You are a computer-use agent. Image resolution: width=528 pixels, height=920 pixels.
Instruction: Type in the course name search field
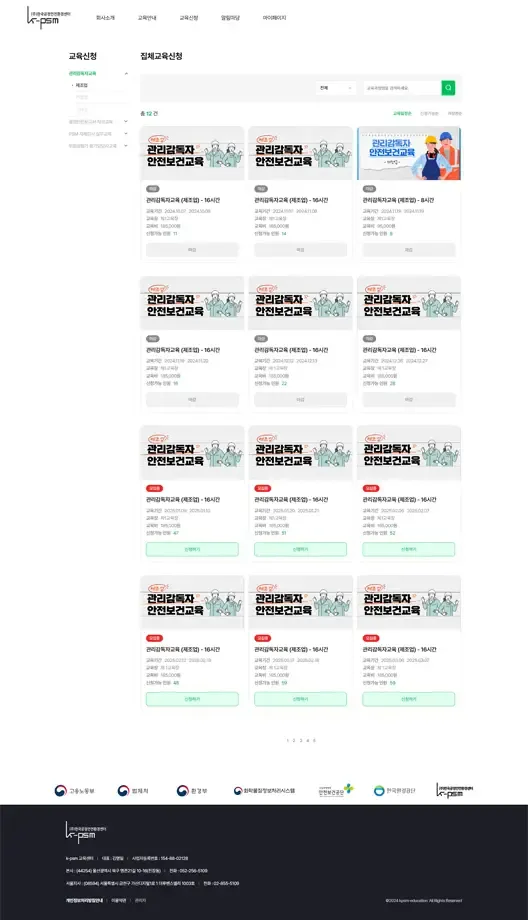point(402,88)
